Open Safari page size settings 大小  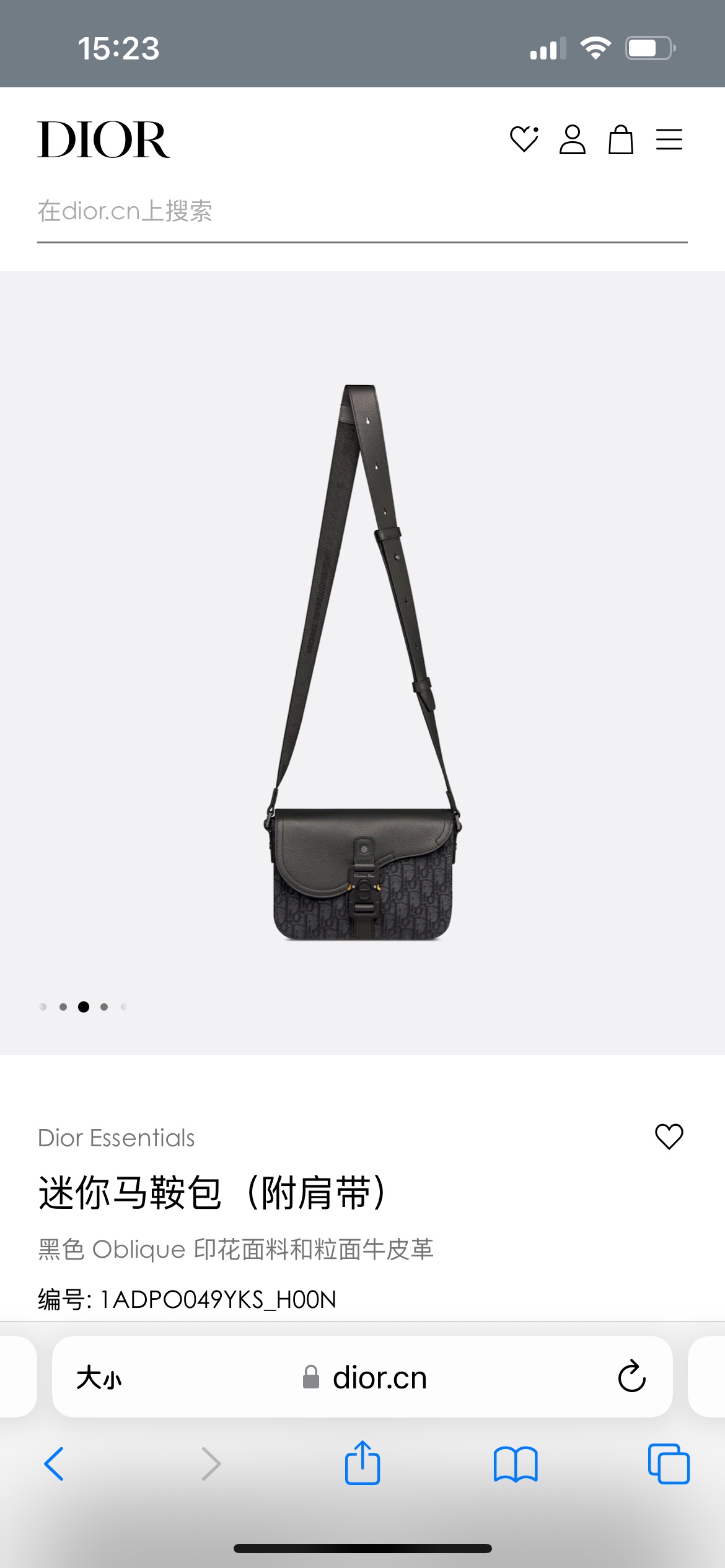pos(99,1379)
